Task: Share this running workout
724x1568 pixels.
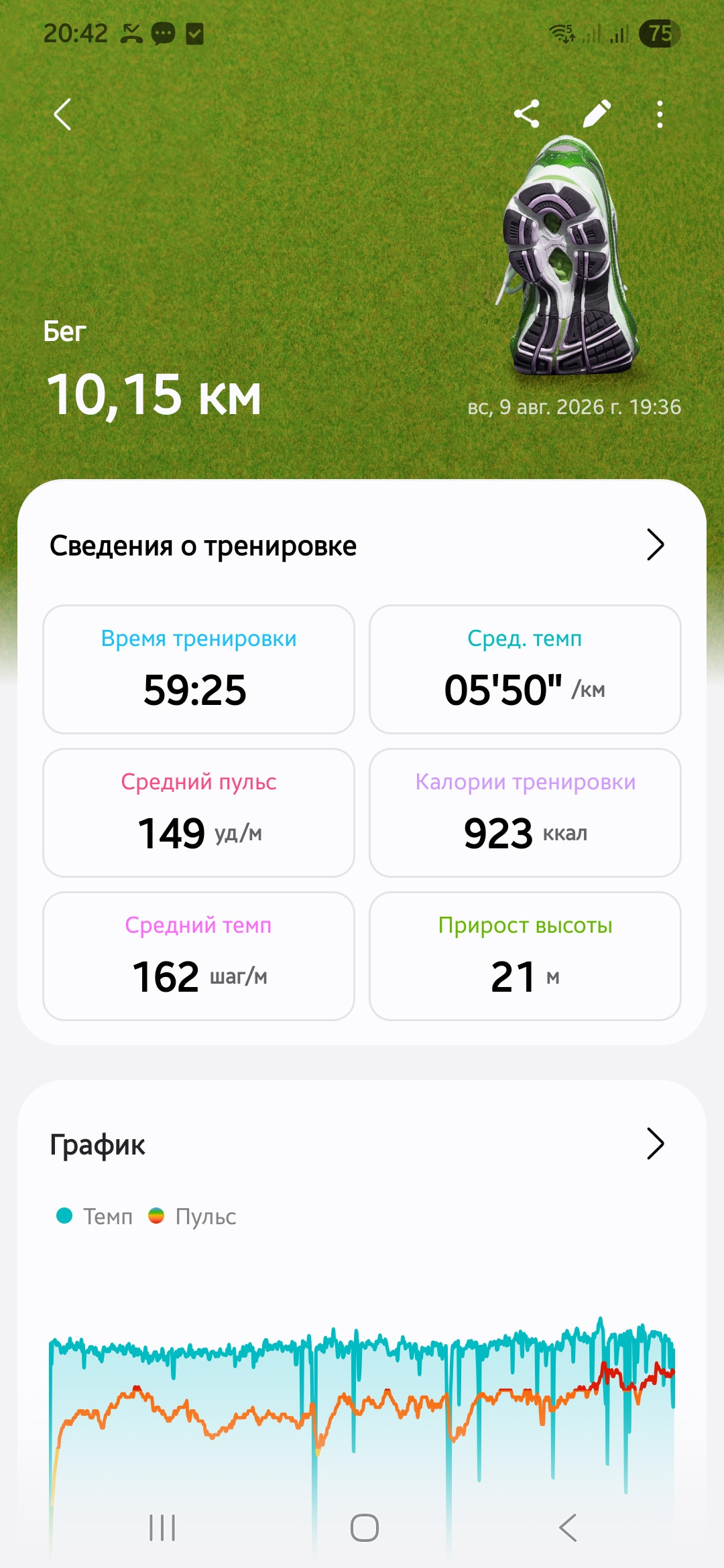Action: (527, 114)
